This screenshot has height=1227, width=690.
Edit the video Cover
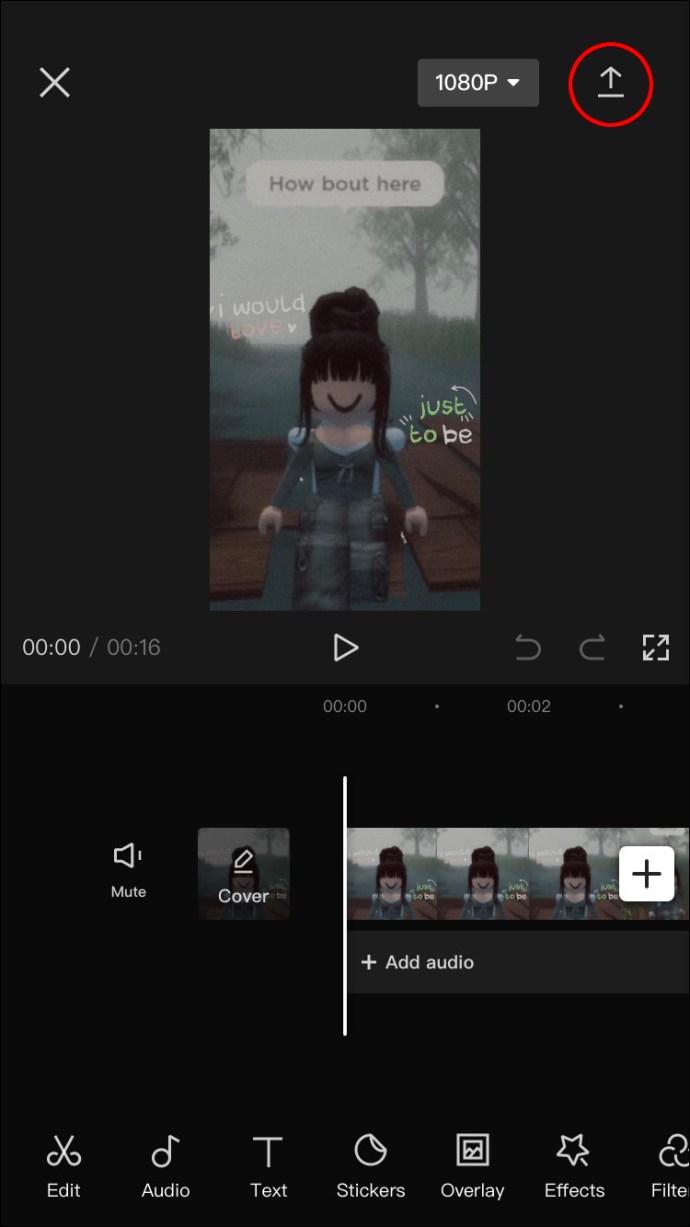coord(244,874)
